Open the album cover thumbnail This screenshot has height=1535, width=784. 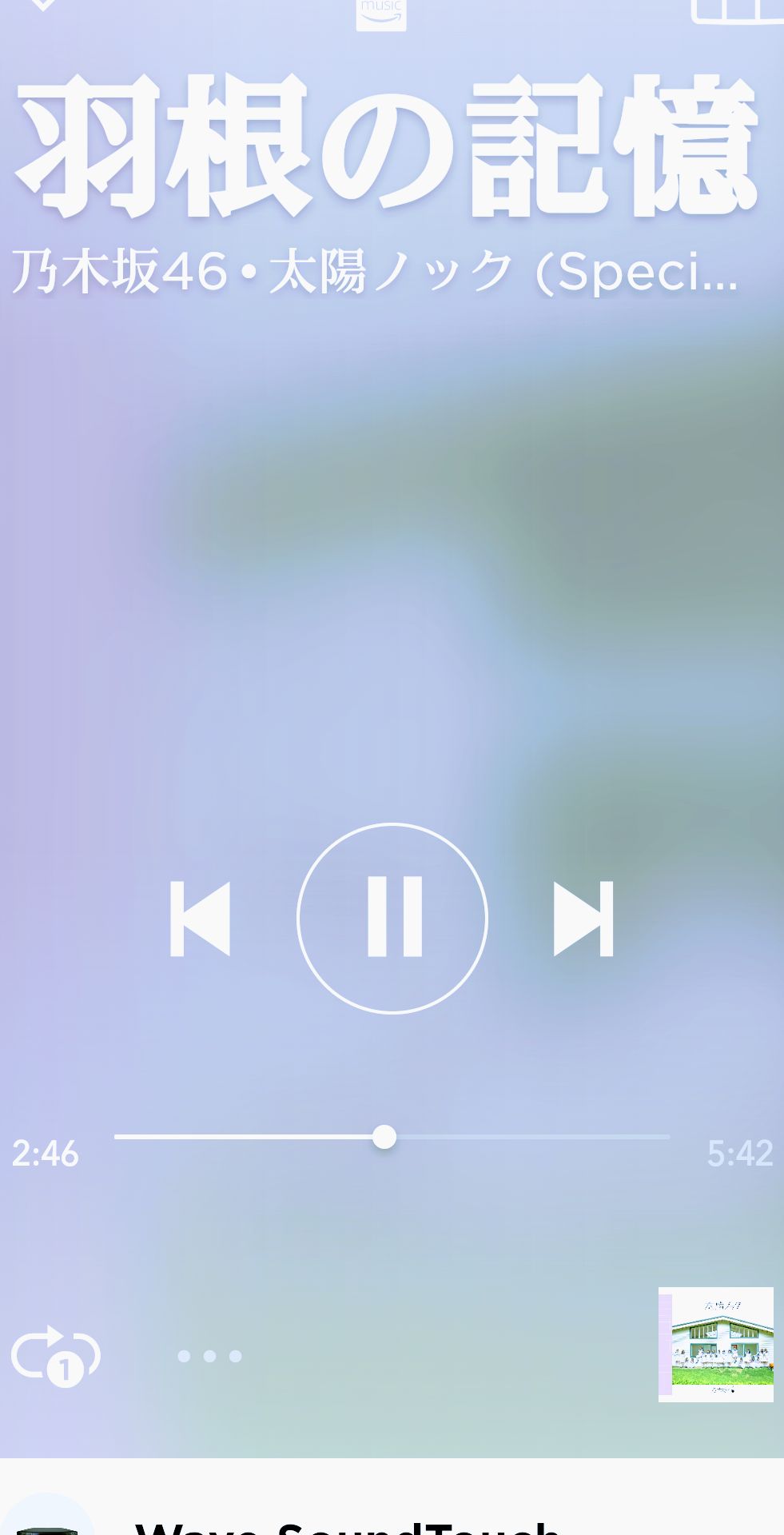point(715,1344)
